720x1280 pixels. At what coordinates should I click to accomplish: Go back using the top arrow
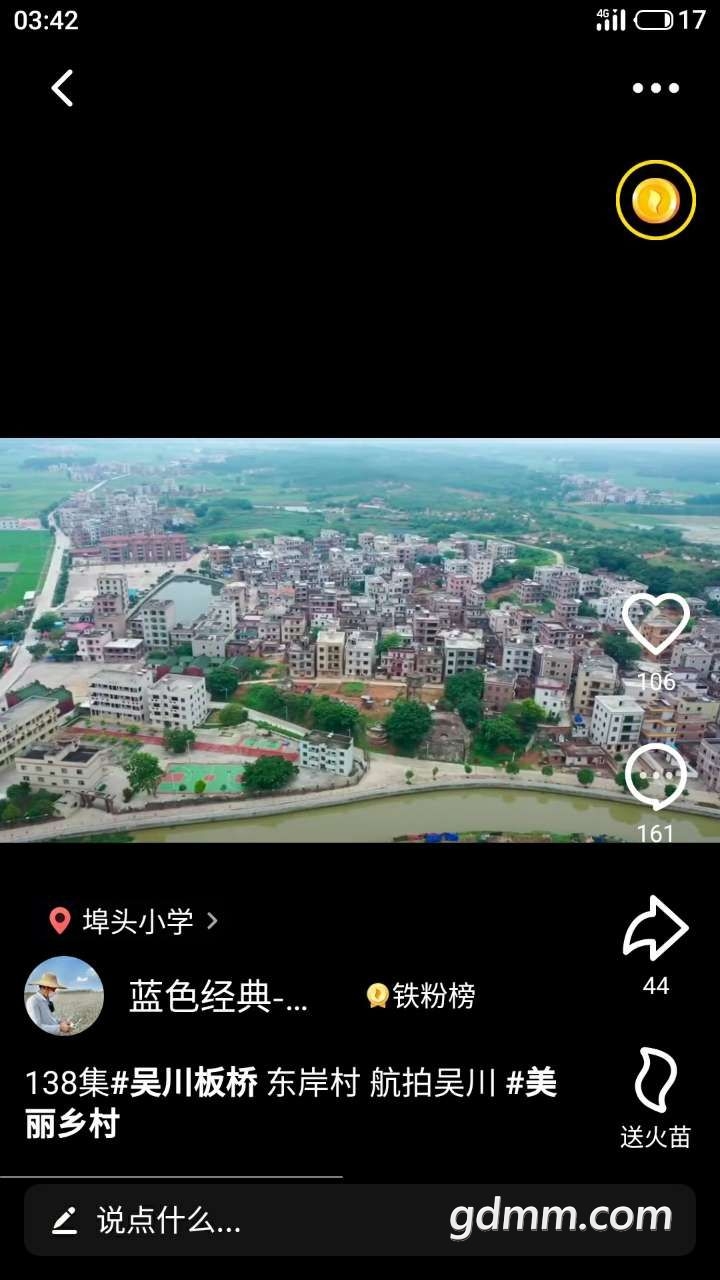tap(62, 88)
